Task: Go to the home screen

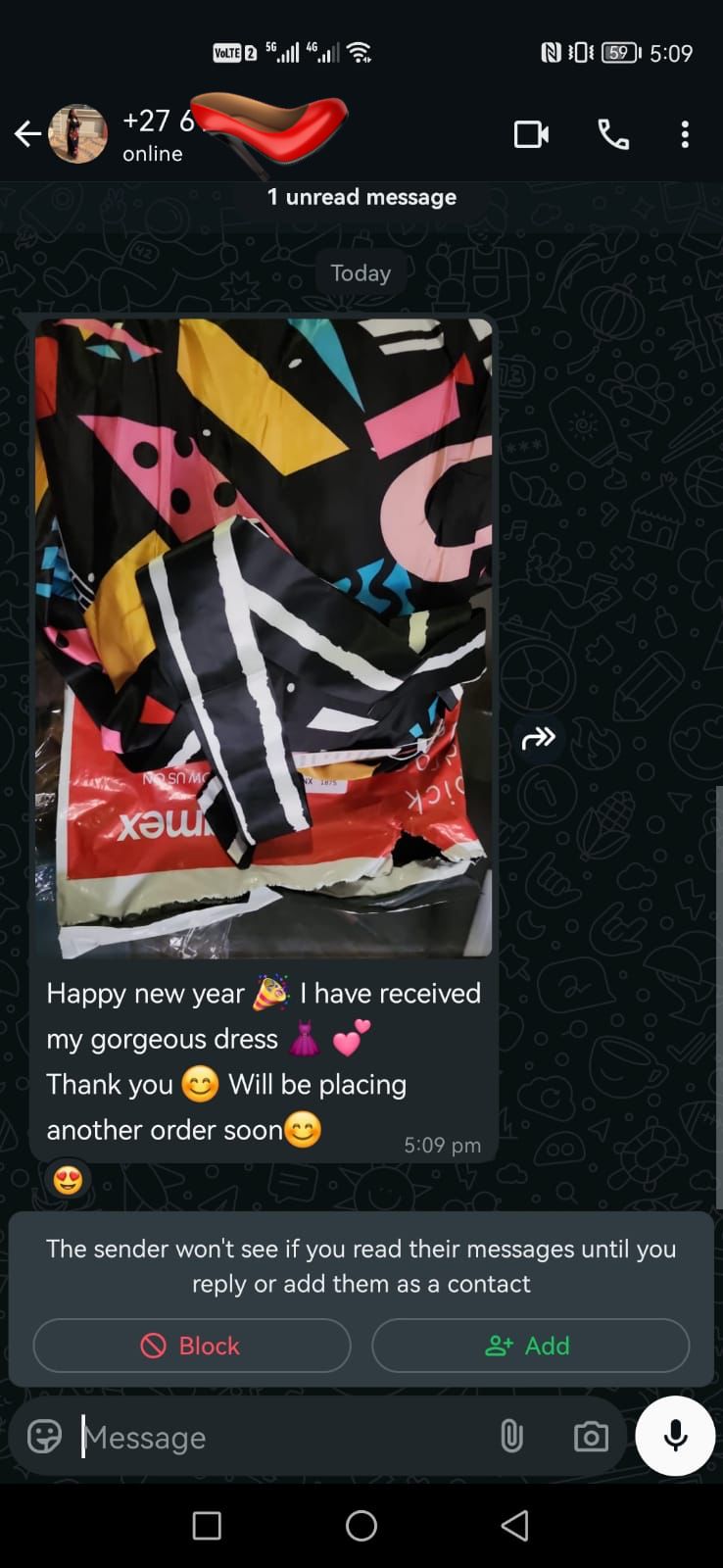Action: point(361,1525)
